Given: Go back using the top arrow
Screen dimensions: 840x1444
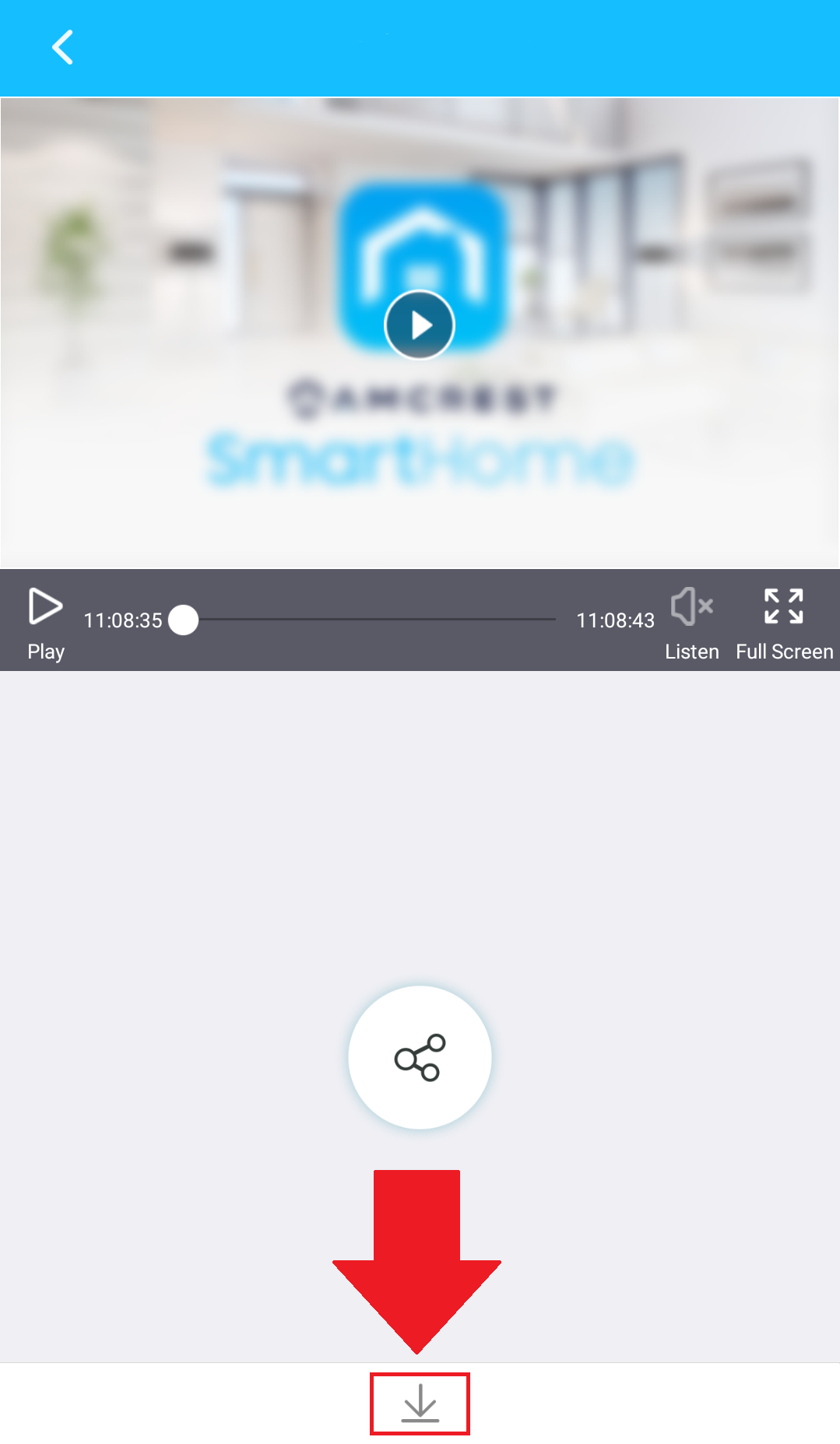Looking at the screenshot, I should click(x=62, y=47).
